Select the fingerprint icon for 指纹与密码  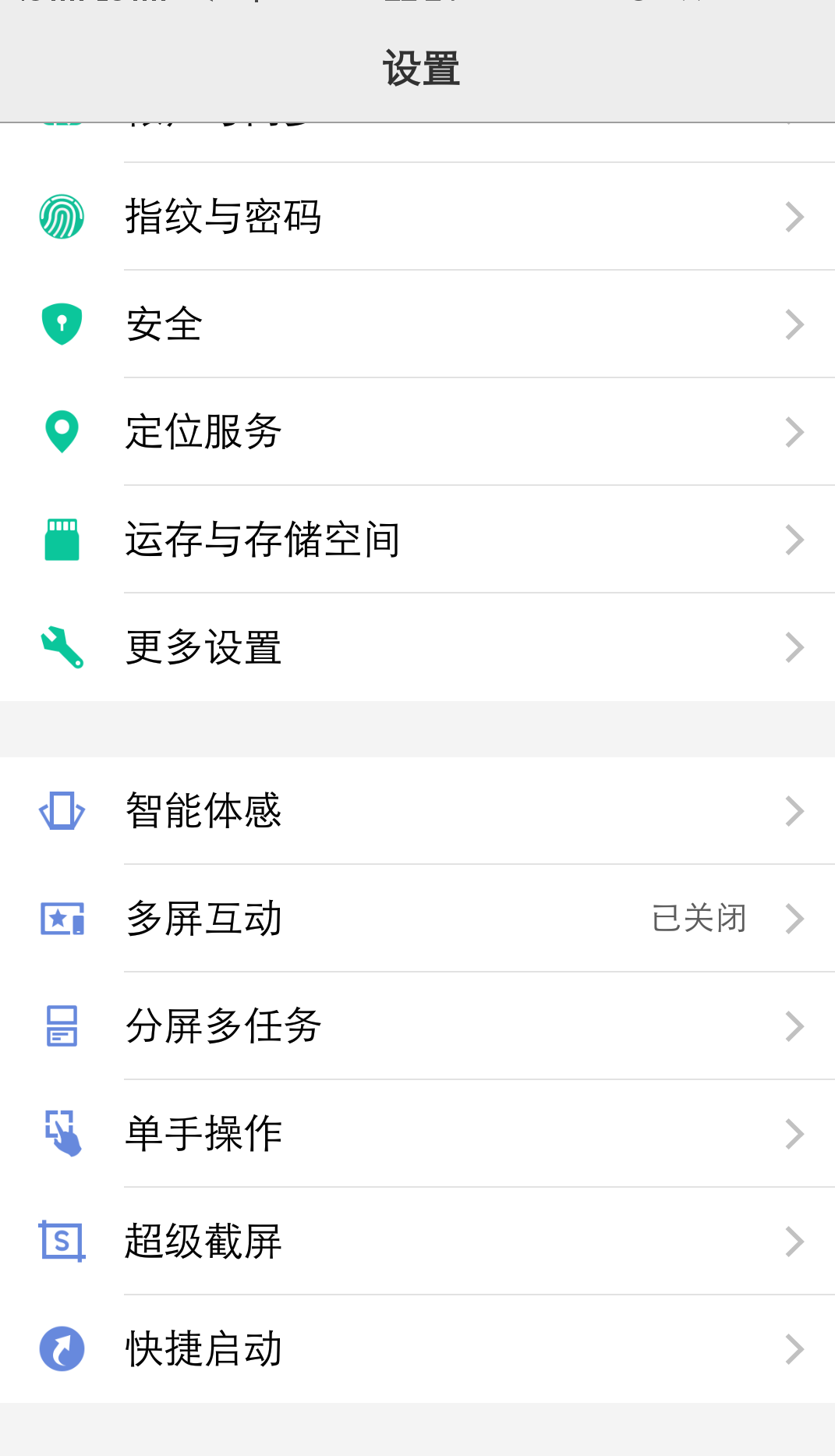(x=61, y=216)
